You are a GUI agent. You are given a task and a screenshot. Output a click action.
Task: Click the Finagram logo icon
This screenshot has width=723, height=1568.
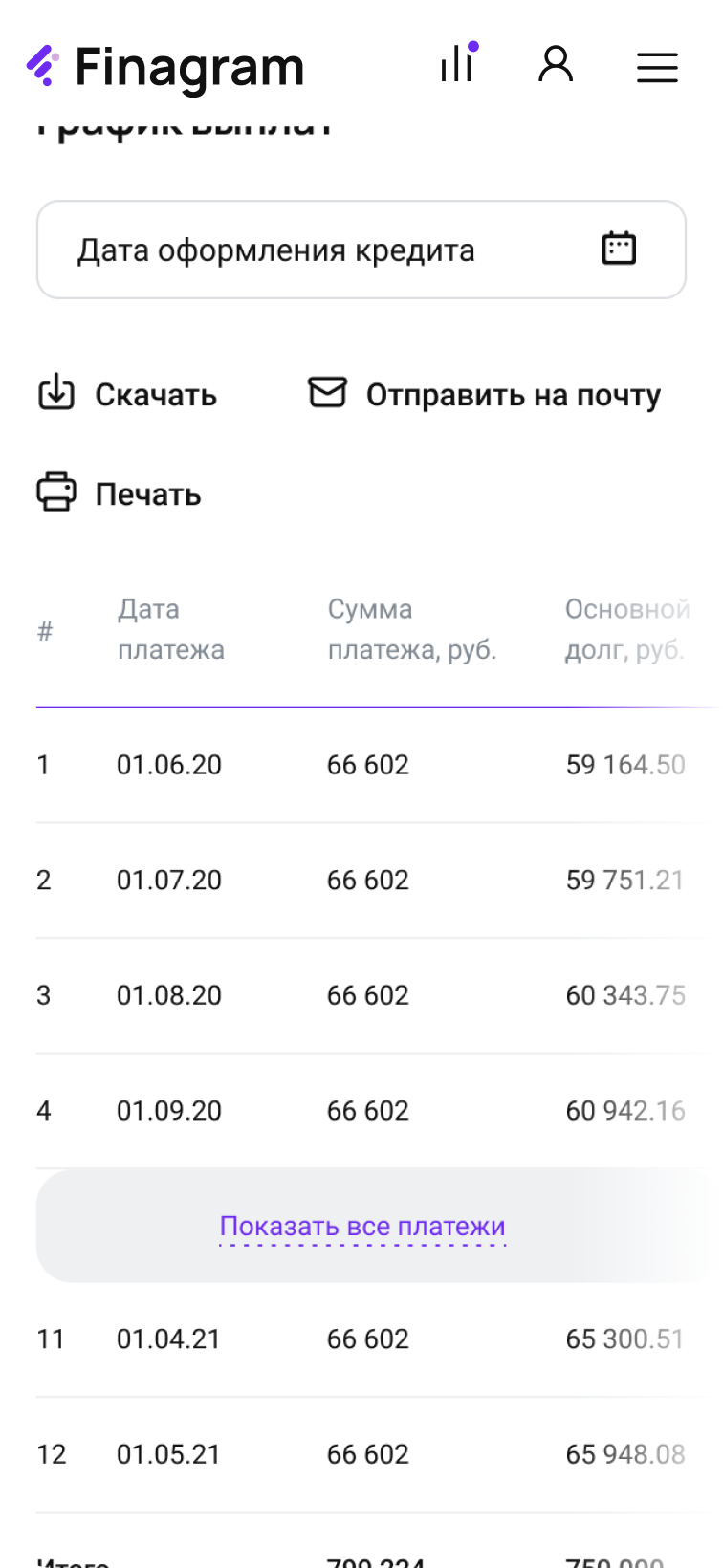(42, 67)
